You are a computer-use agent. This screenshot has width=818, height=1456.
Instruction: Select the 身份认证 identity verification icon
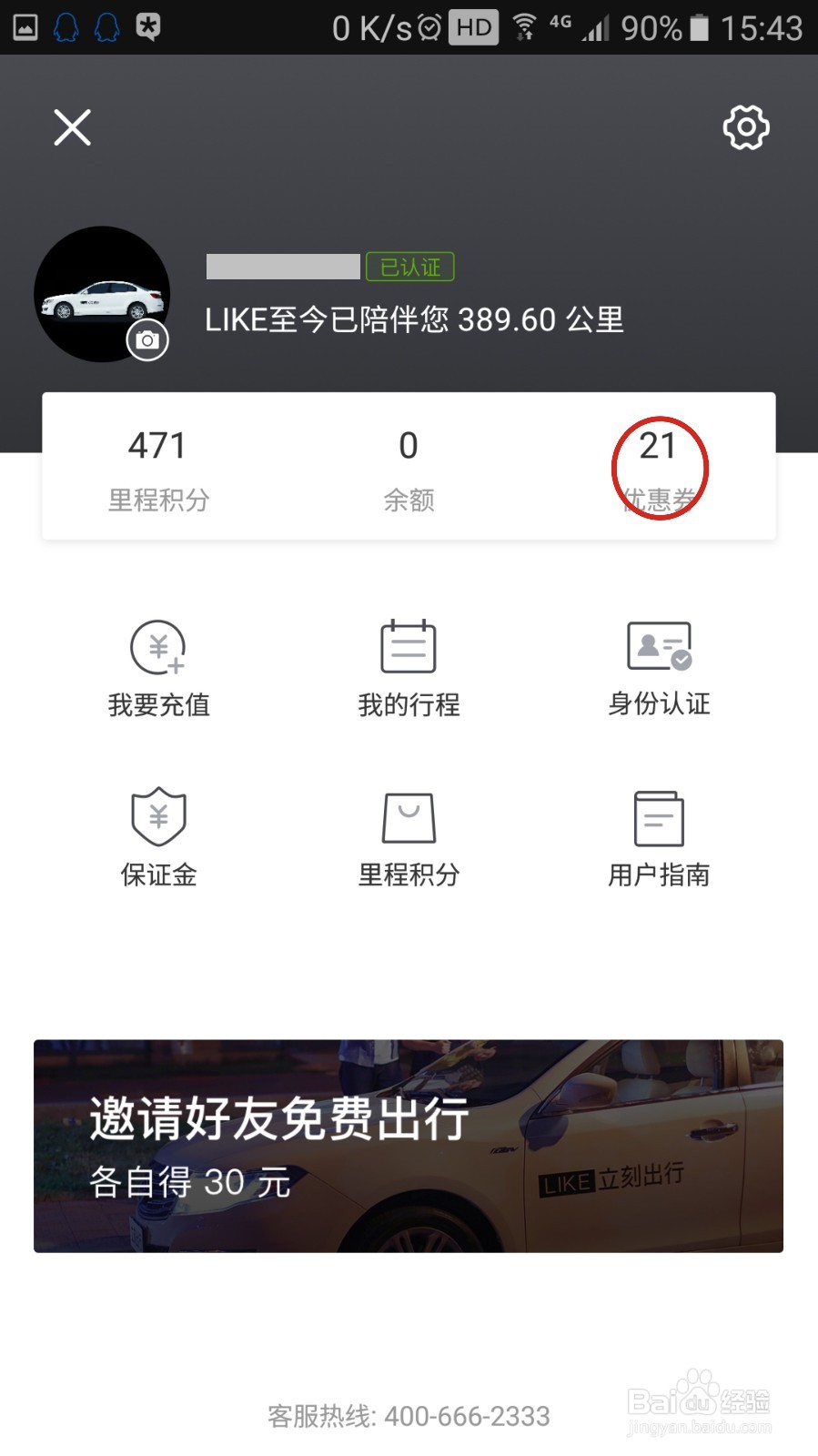658,664
